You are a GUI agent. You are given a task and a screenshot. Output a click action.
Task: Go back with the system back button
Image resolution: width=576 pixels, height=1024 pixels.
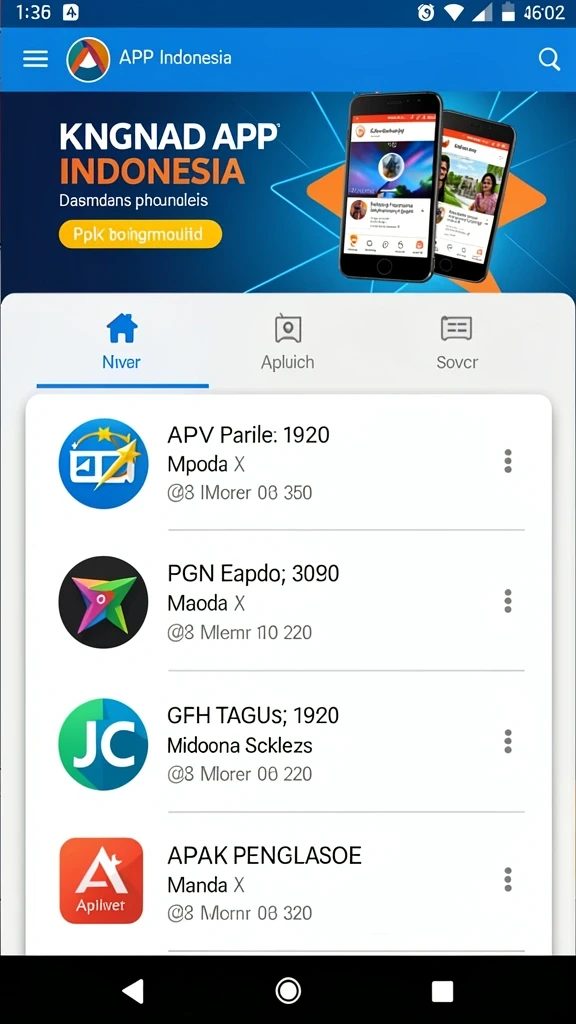point(133,991)
